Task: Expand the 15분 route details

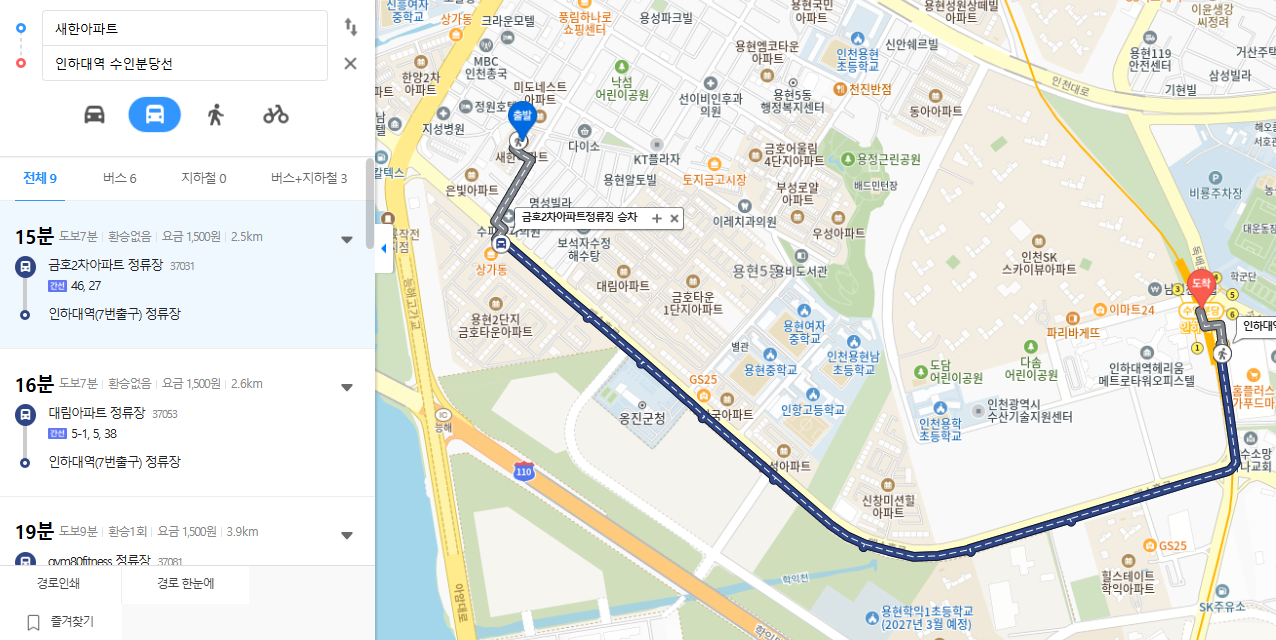Action: [347, 239]
